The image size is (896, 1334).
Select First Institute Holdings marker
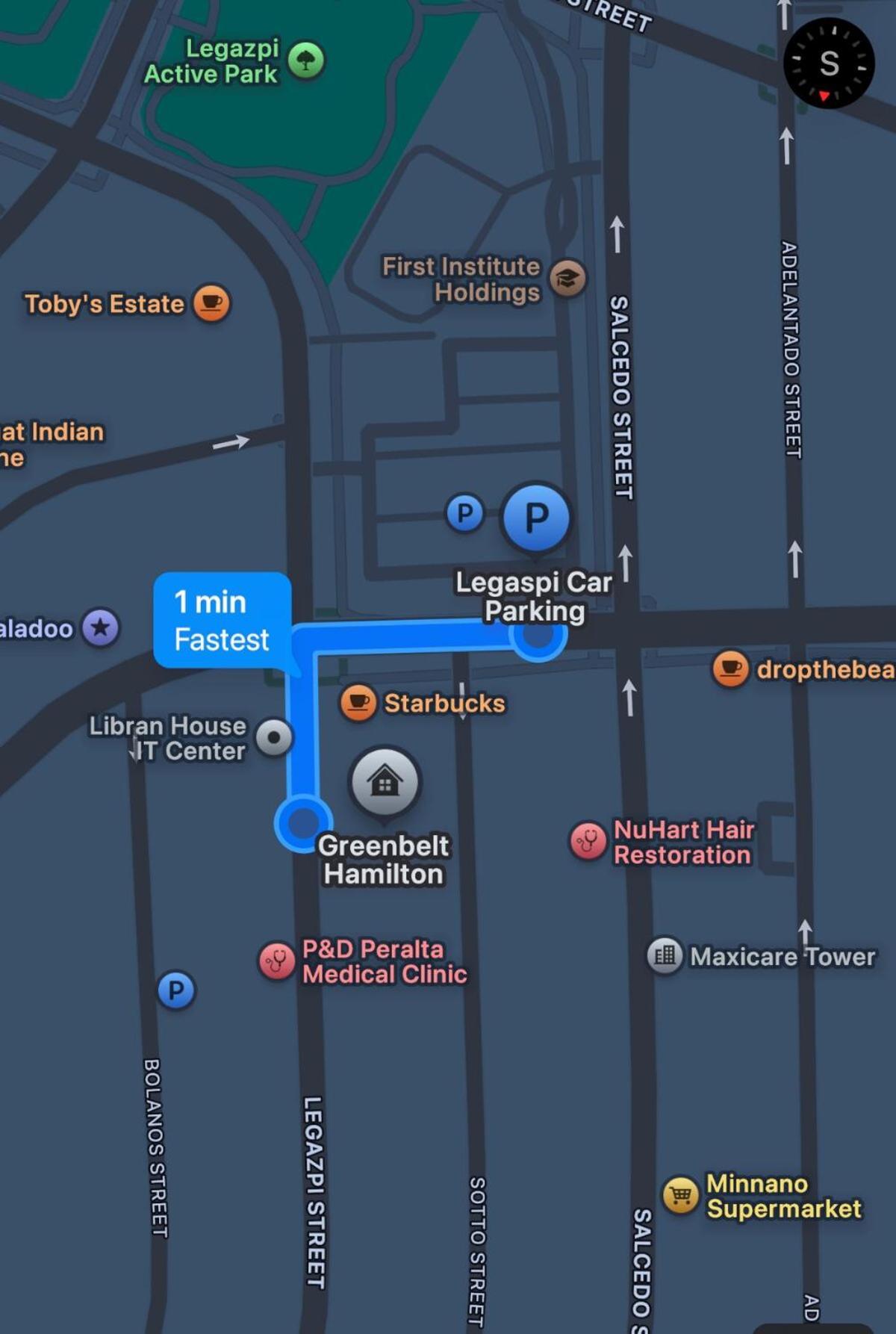pyautogui.click(x=568, y=279)
